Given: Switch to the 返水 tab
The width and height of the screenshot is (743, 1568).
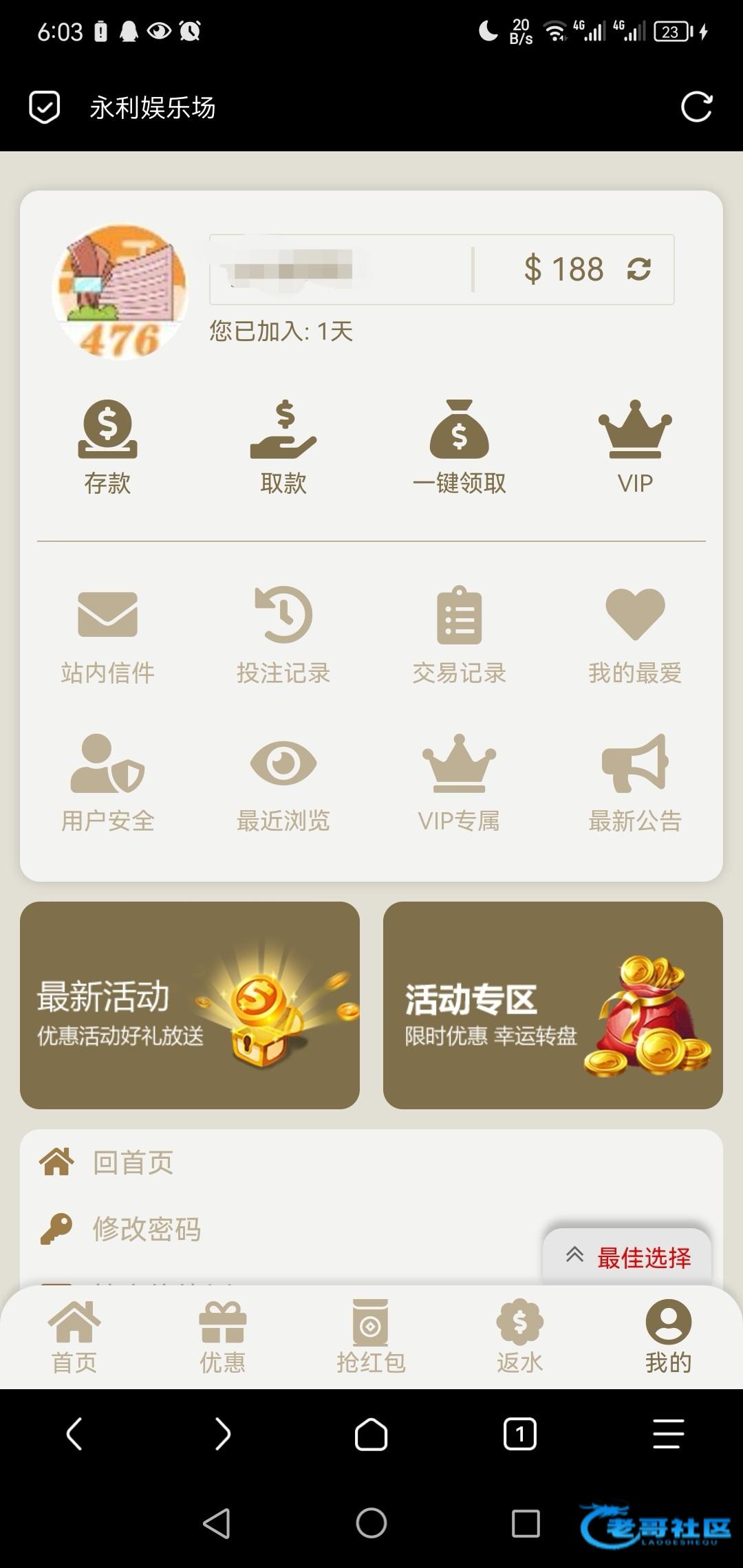Looking at the screenshot, I should [519, 1336].
